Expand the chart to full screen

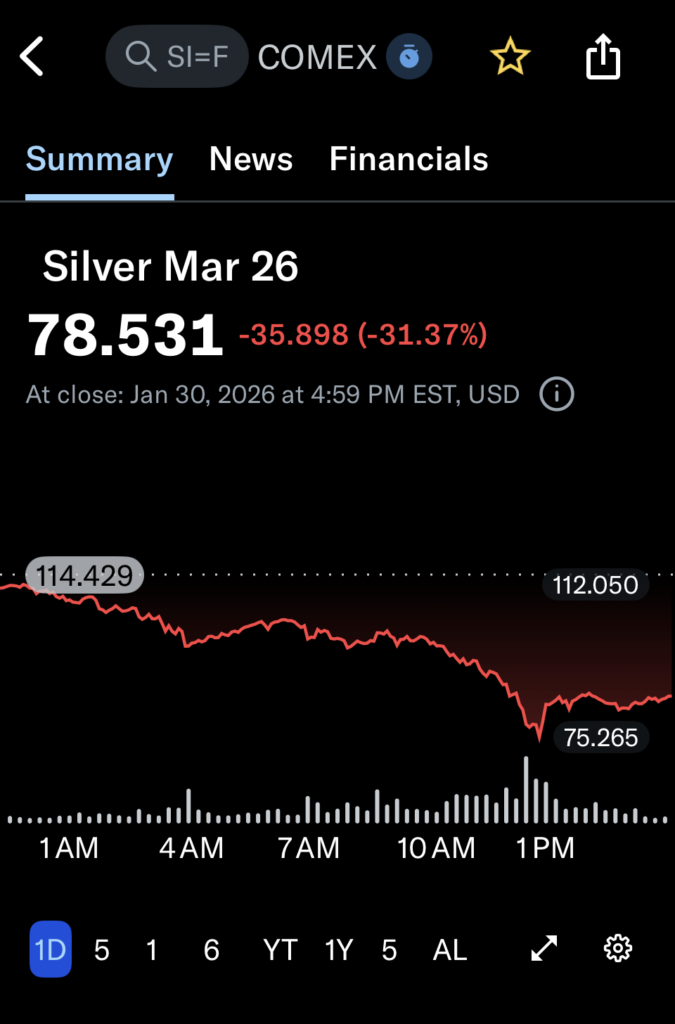544,949
